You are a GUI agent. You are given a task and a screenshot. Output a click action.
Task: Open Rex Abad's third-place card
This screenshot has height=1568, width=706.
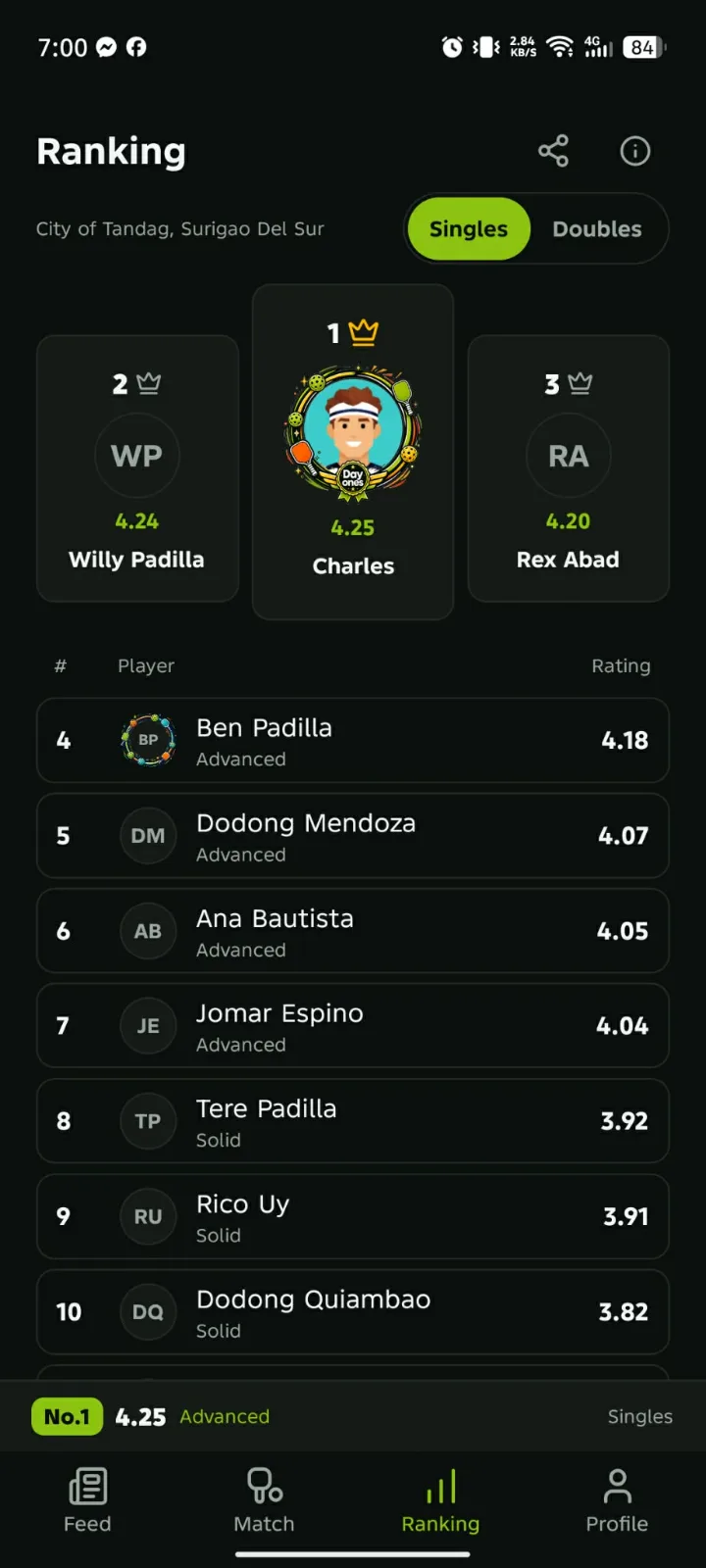coord(569,468)
